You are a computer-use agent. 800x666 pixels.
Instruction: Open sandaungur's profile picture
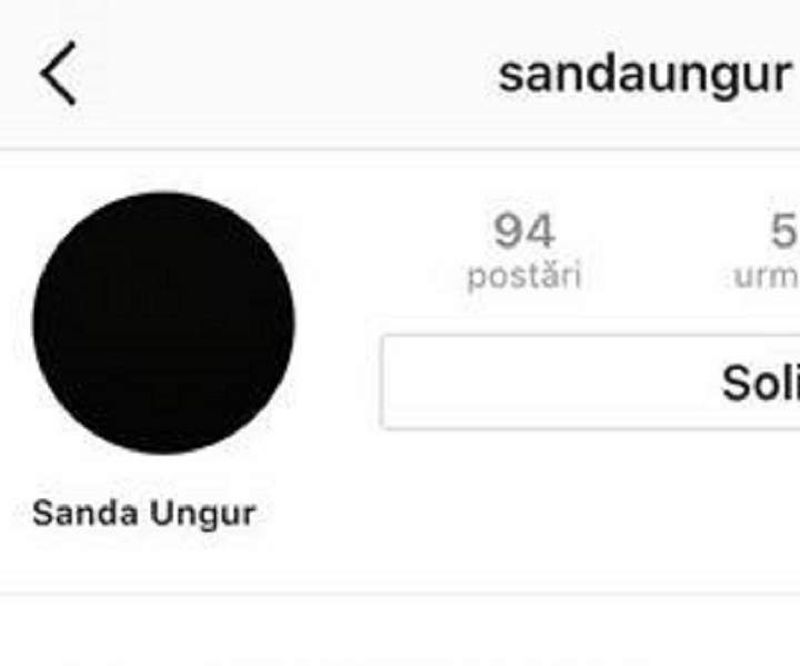click(x=163, y=322)
